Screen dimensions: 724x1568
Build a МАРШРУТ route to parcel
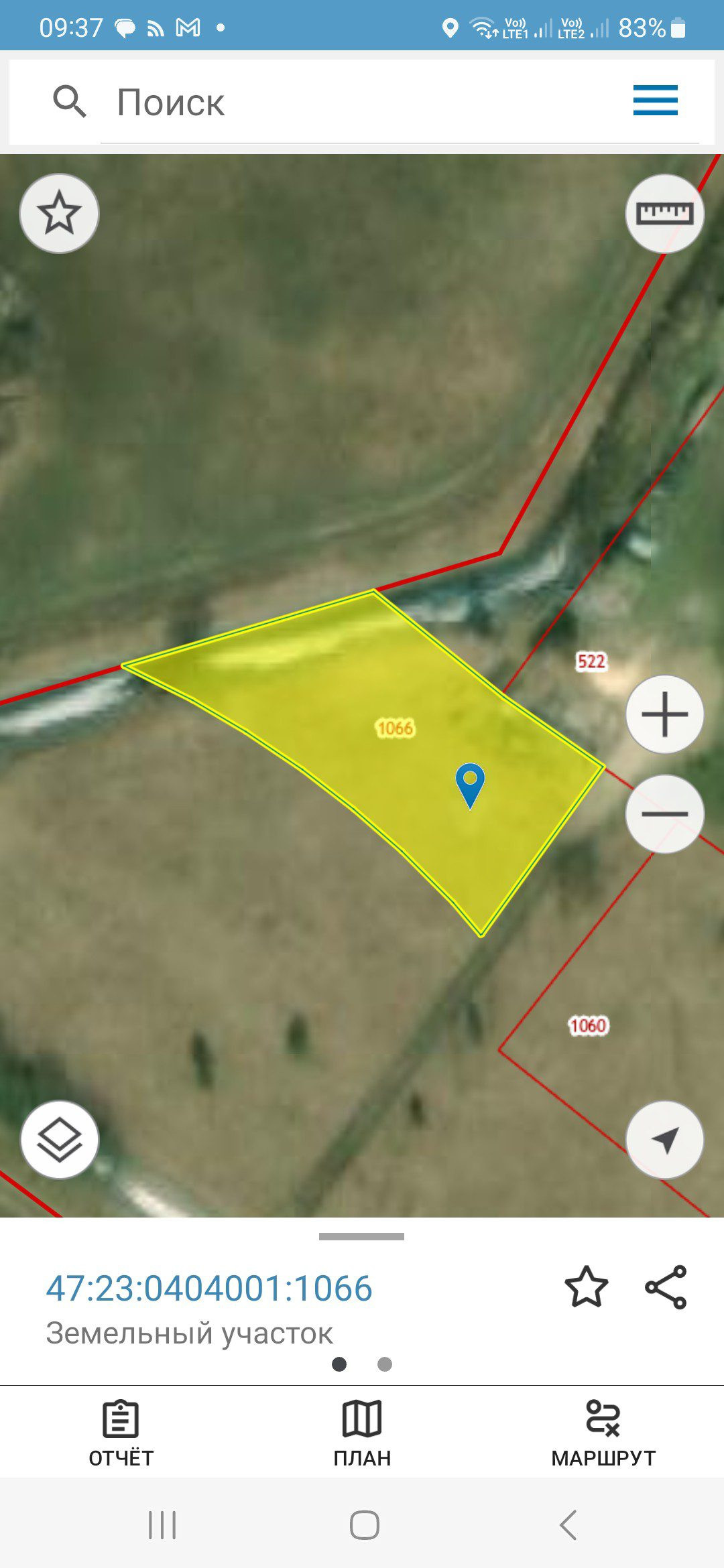click(603, 1433)
